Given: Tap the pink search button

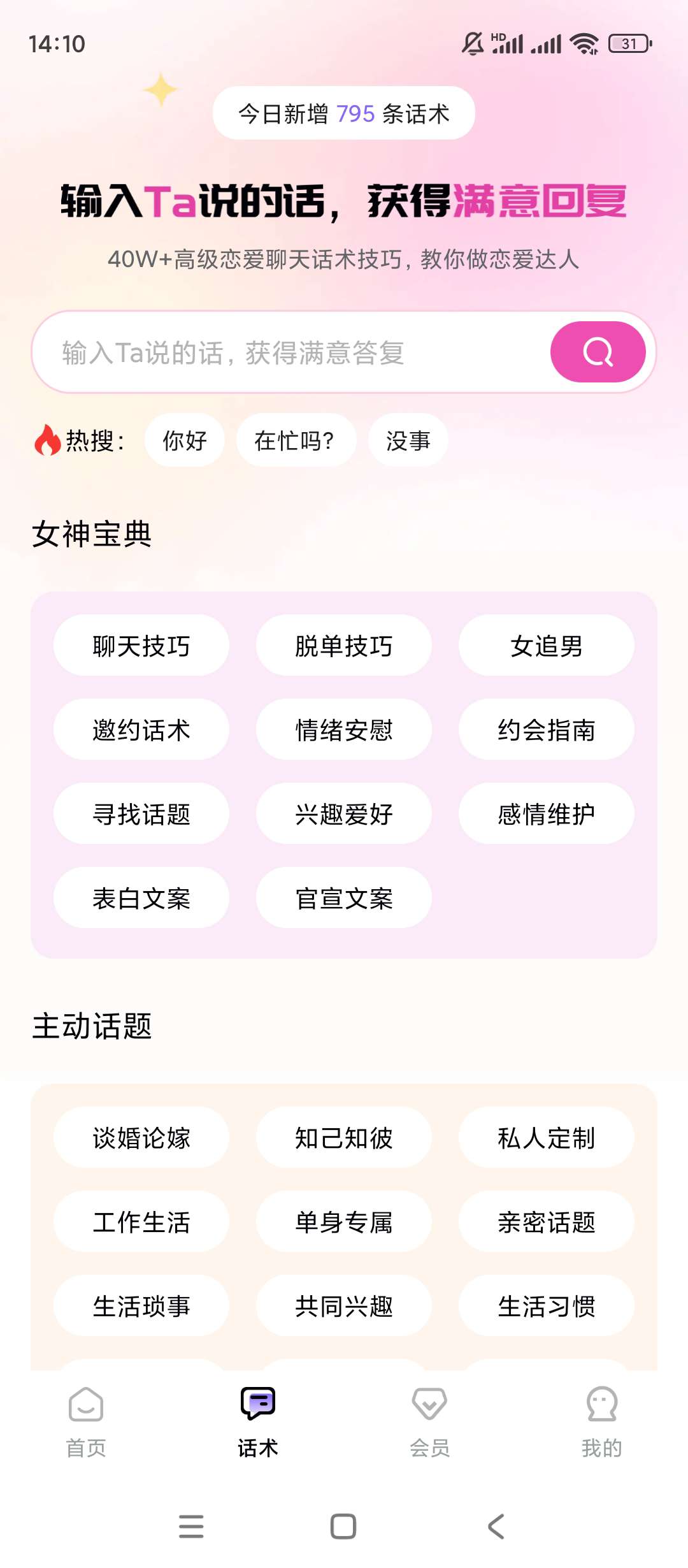Looking at the screenshot, I should [598, 352].
